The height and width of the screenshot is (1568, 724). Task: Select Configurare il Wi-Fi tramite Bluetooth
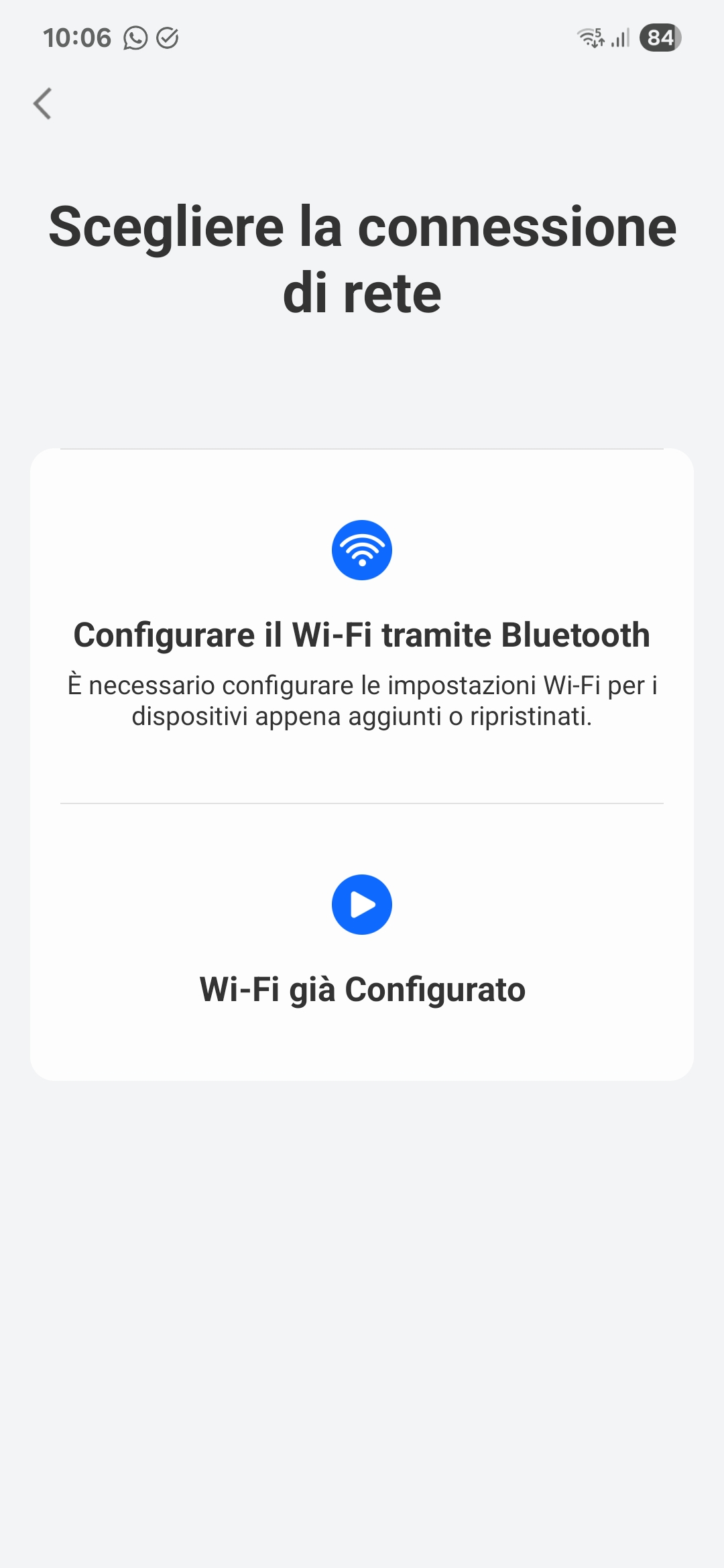point(362,633)
